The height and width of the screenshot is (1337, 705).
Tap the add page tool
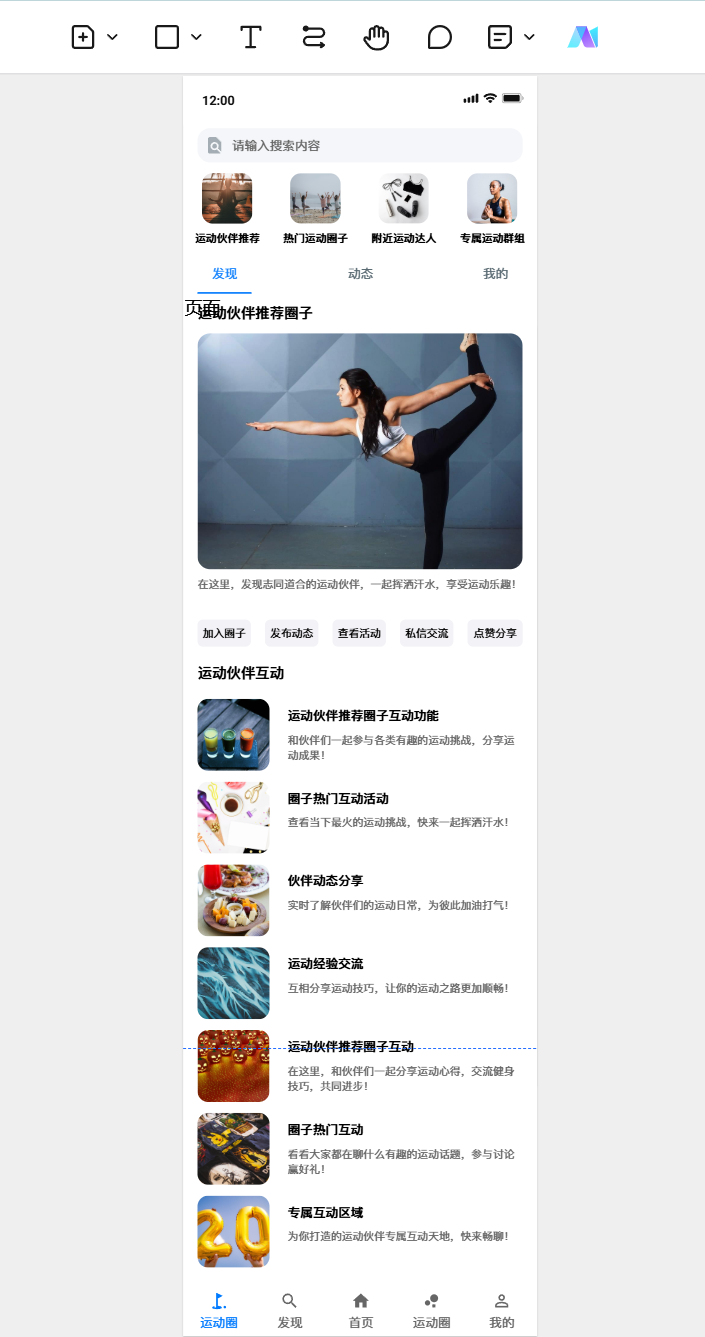pyautogui.click(x=83, y=38)
